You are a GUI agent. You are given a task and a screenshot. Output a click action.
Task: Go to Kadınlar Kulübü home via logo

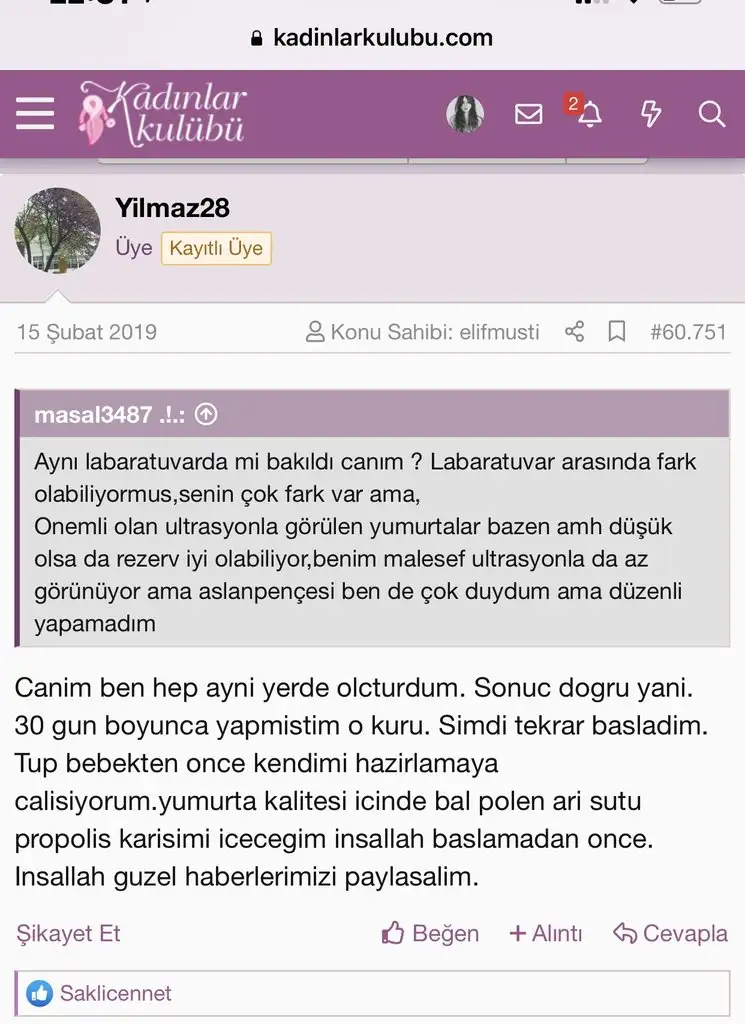pyautogui.click(x=163, y=113)
